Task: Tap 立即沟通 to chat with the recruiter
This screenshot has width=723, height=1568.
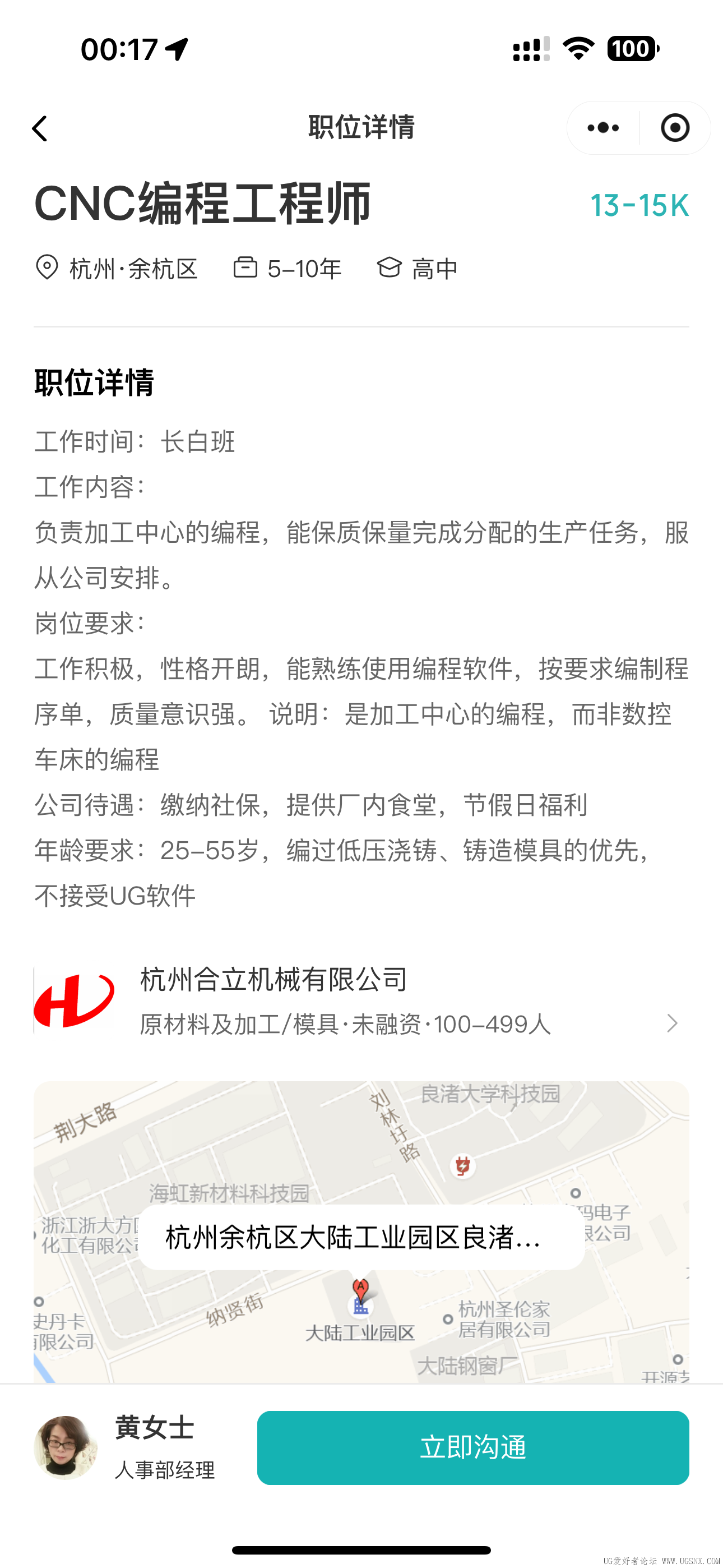Action: point(472,1447)
